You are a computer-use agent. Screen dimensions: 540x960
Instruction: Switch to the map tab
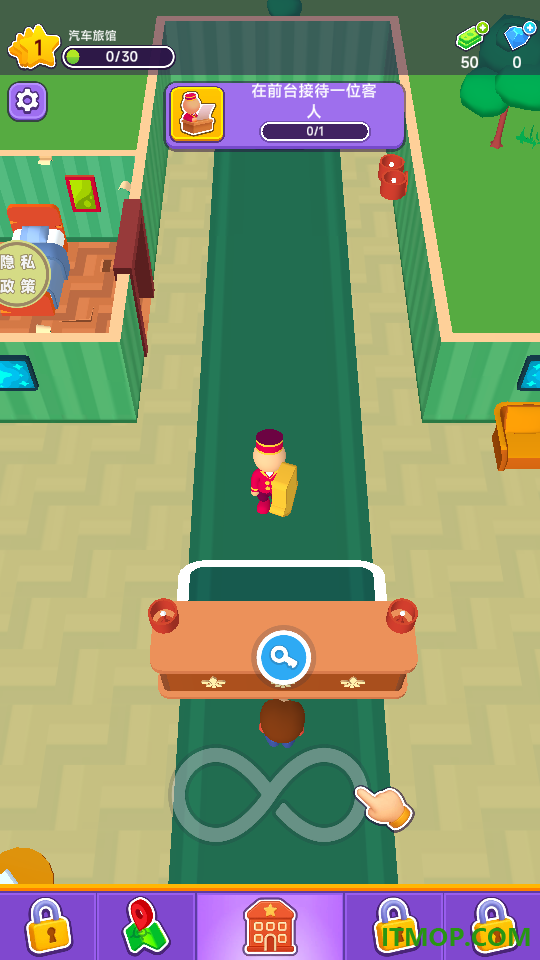pyautogui.click(x=147, y=926)
